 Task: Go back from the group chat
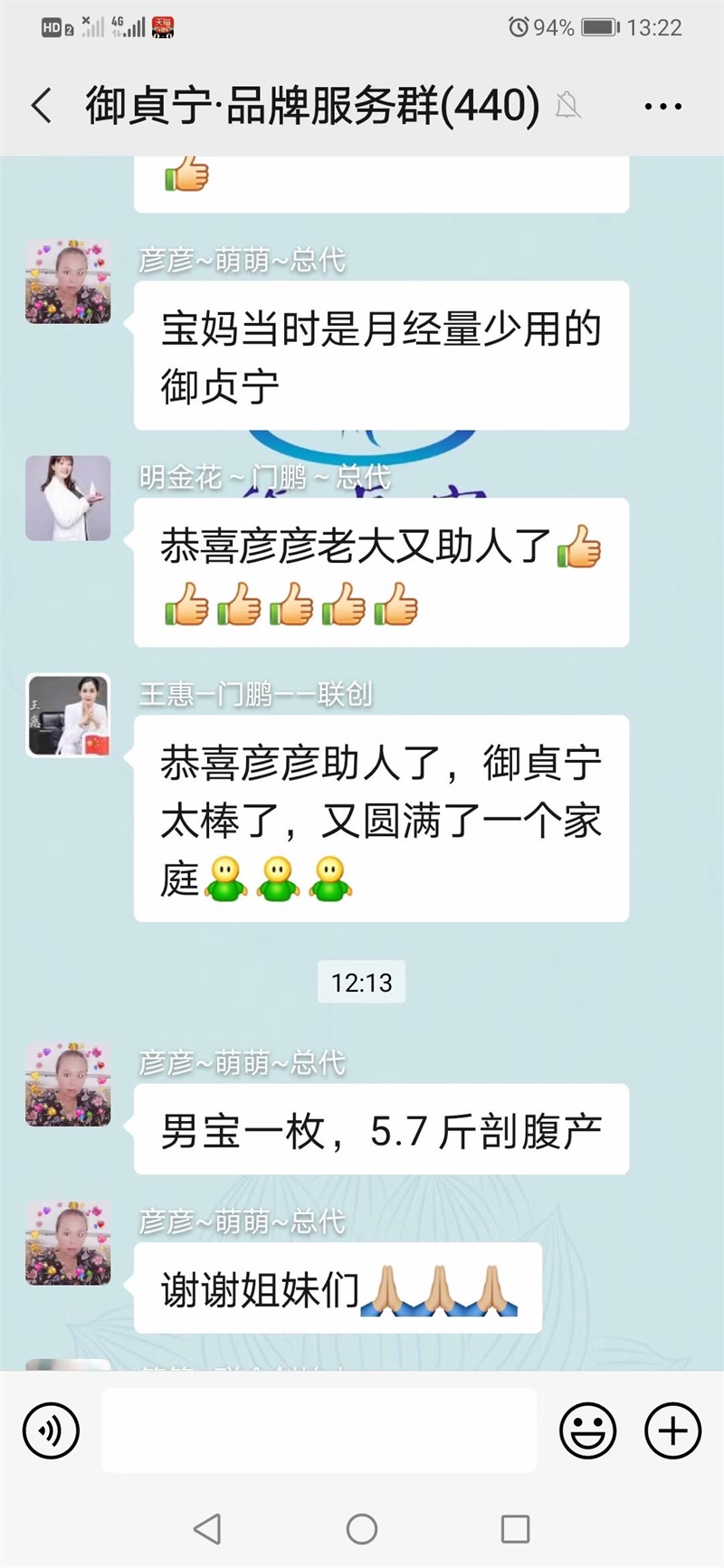pyautogui.click(x=42, y=106)
